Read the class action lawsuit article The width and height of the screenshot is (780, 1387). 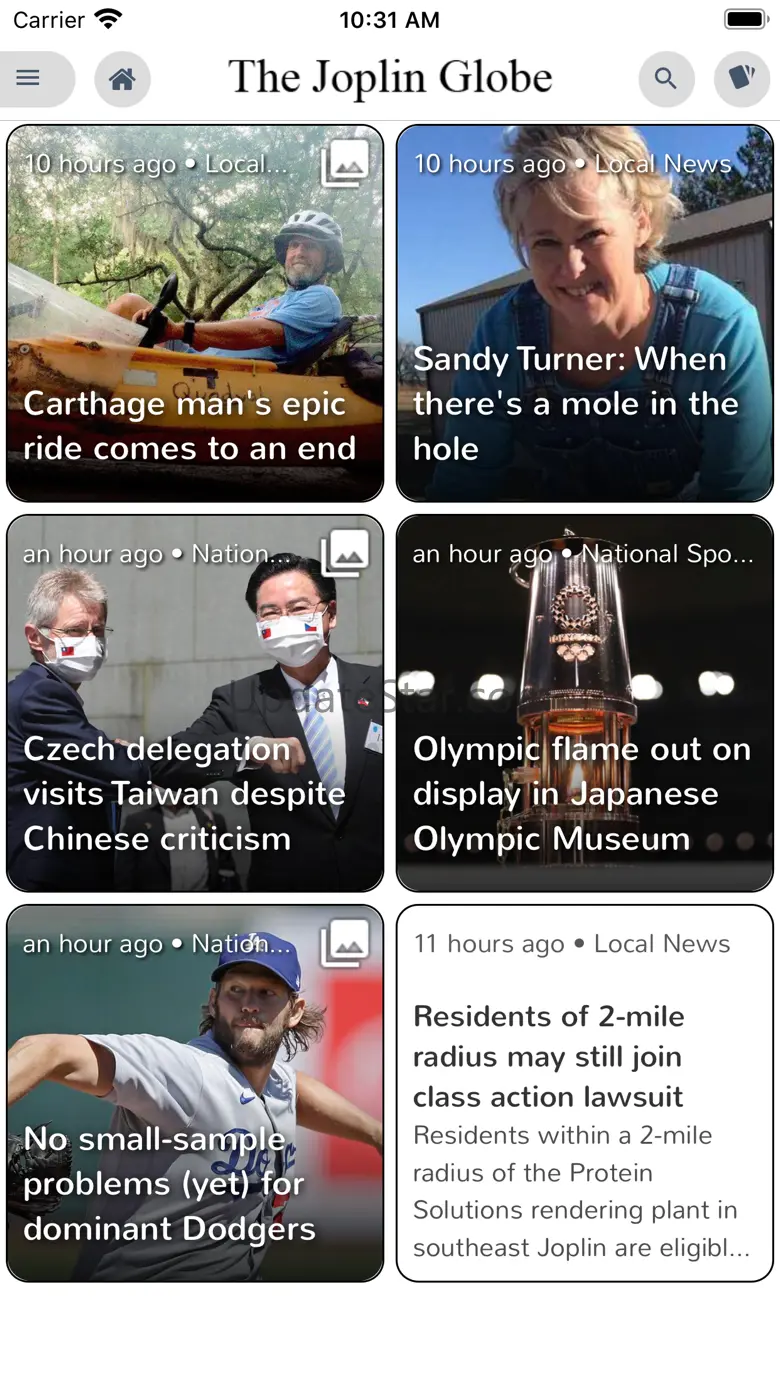click(584, 1093)
